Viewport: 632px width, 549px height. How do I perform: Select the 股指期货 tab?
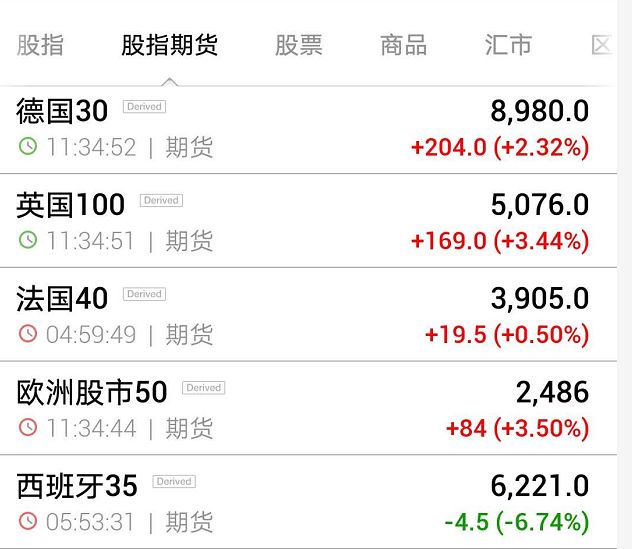tap(169, 45)
